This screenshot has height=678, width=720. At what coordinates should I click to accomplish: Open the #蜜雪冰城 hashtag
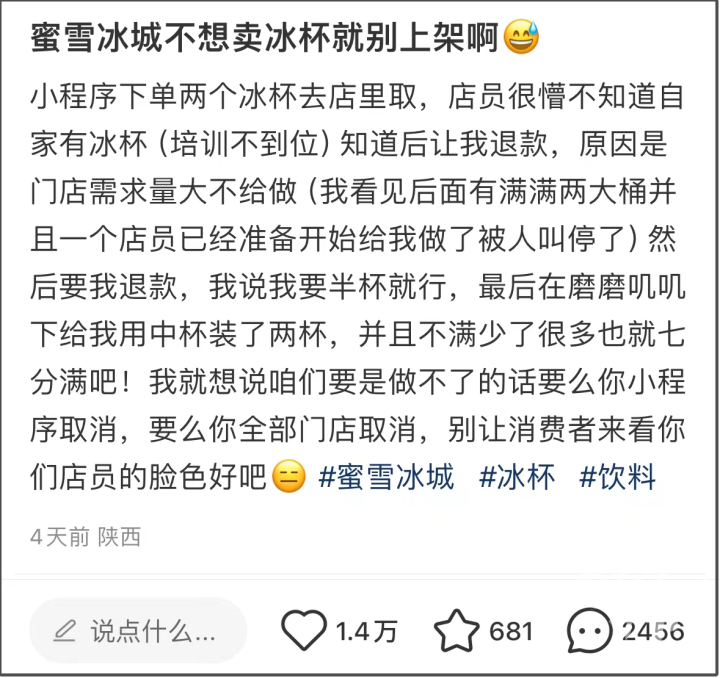point(386,476)
